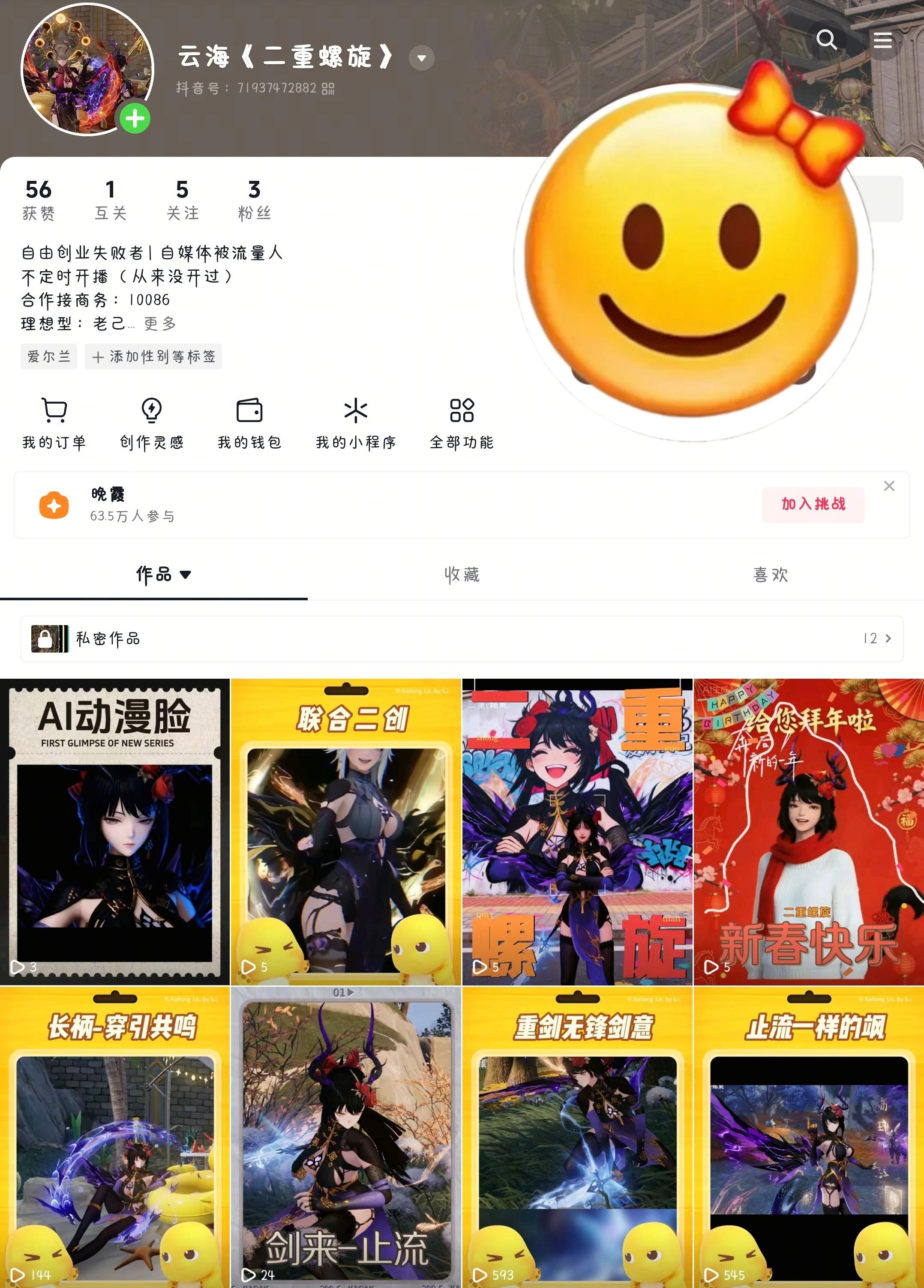Switch to the 收藏 tab

click(x=462, y=575)
